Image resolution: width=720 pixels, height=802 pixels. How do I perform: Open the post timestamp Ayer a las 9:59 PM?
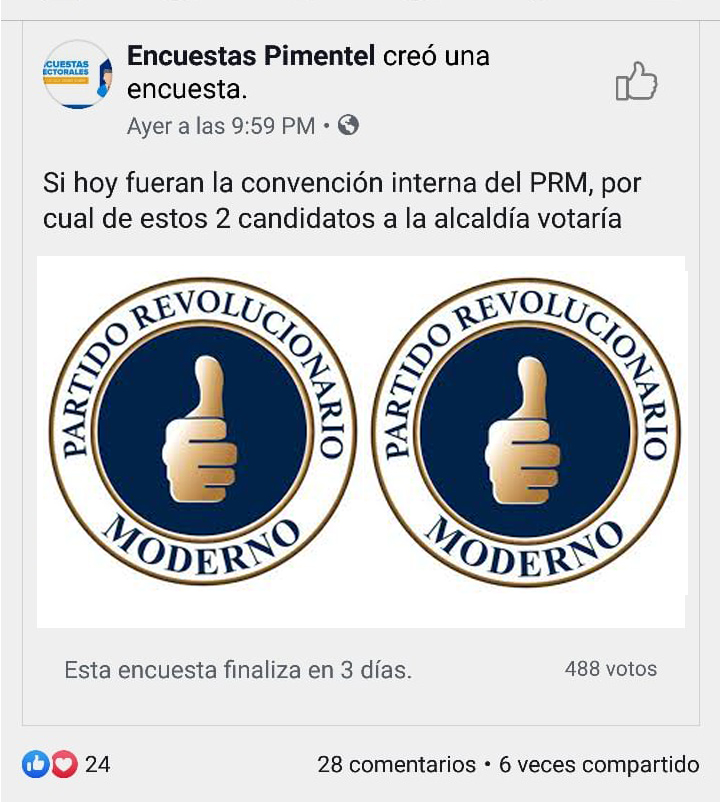(220, 126)
